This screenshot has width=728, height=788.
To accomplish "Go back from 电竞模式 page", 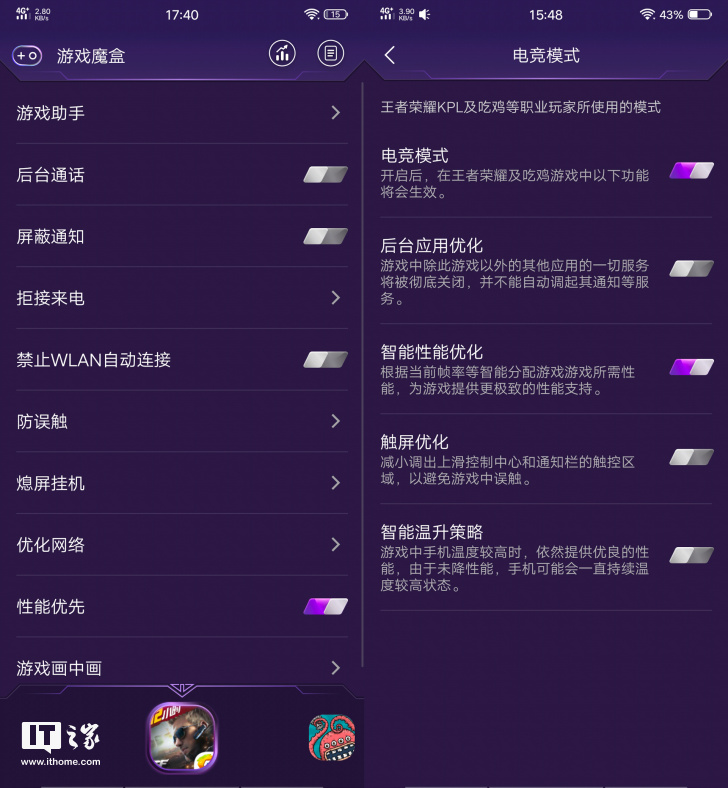I will point(390,56).
